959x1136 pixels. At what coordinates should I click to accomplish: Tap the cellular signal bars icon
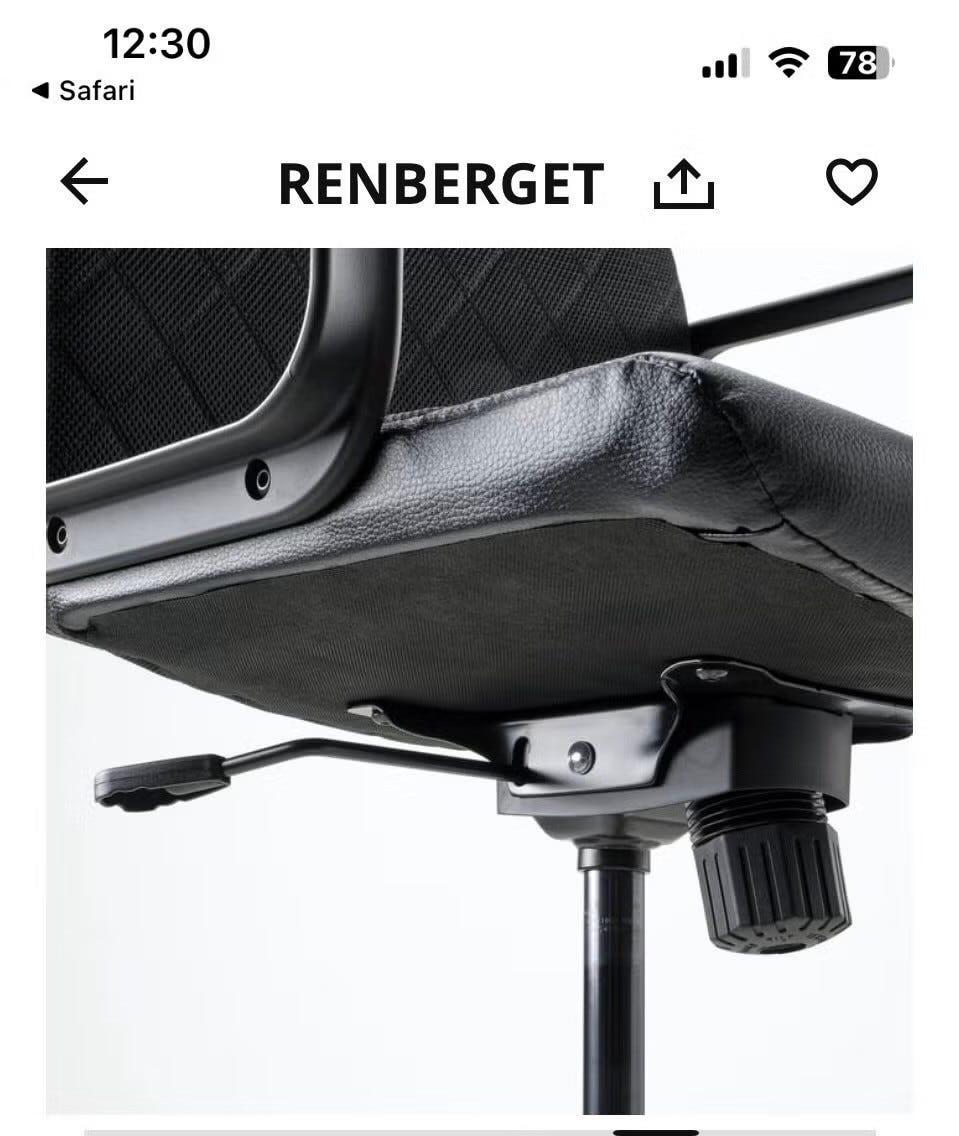(x=726, y=60)
